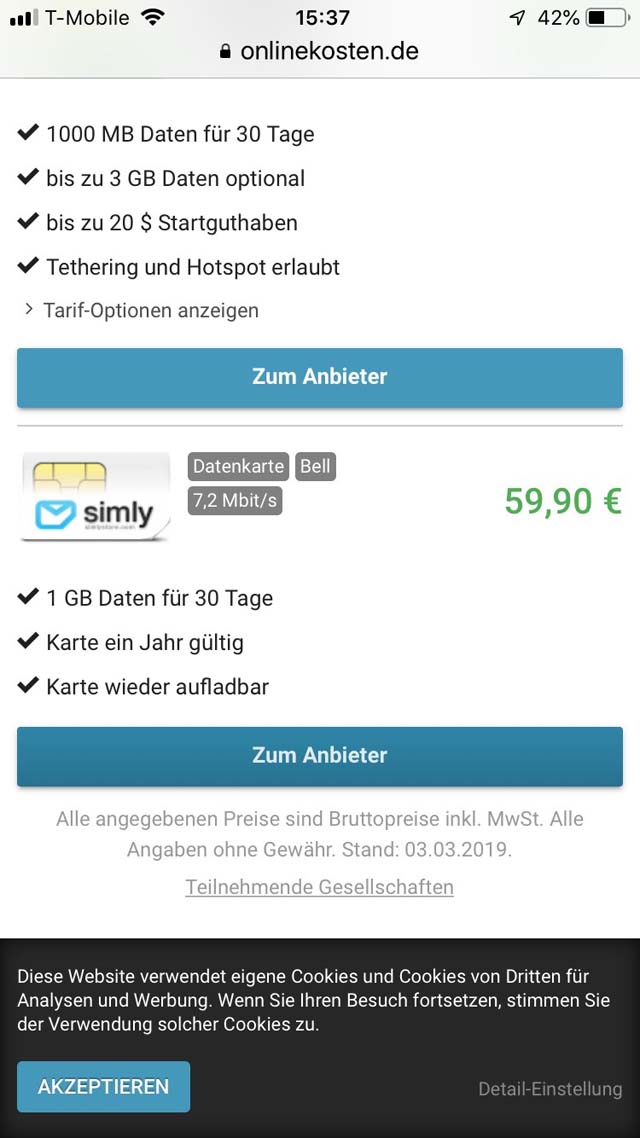Viewport: 640px width, 1138px height.
Task: Expand Tarif-Optionen anzeigen
Action: [141, 311]
